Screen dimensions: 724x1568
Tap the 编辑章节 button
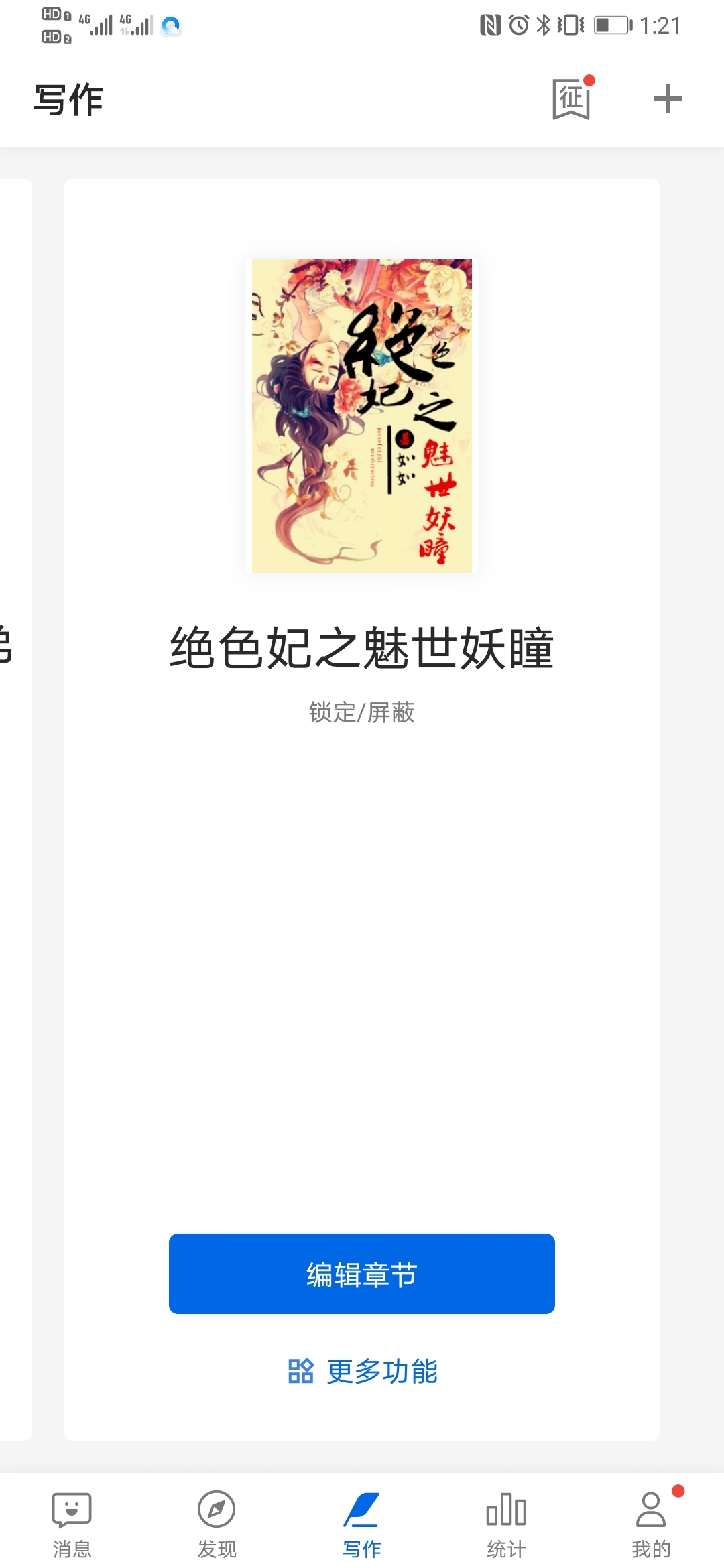click(362, 1273)
